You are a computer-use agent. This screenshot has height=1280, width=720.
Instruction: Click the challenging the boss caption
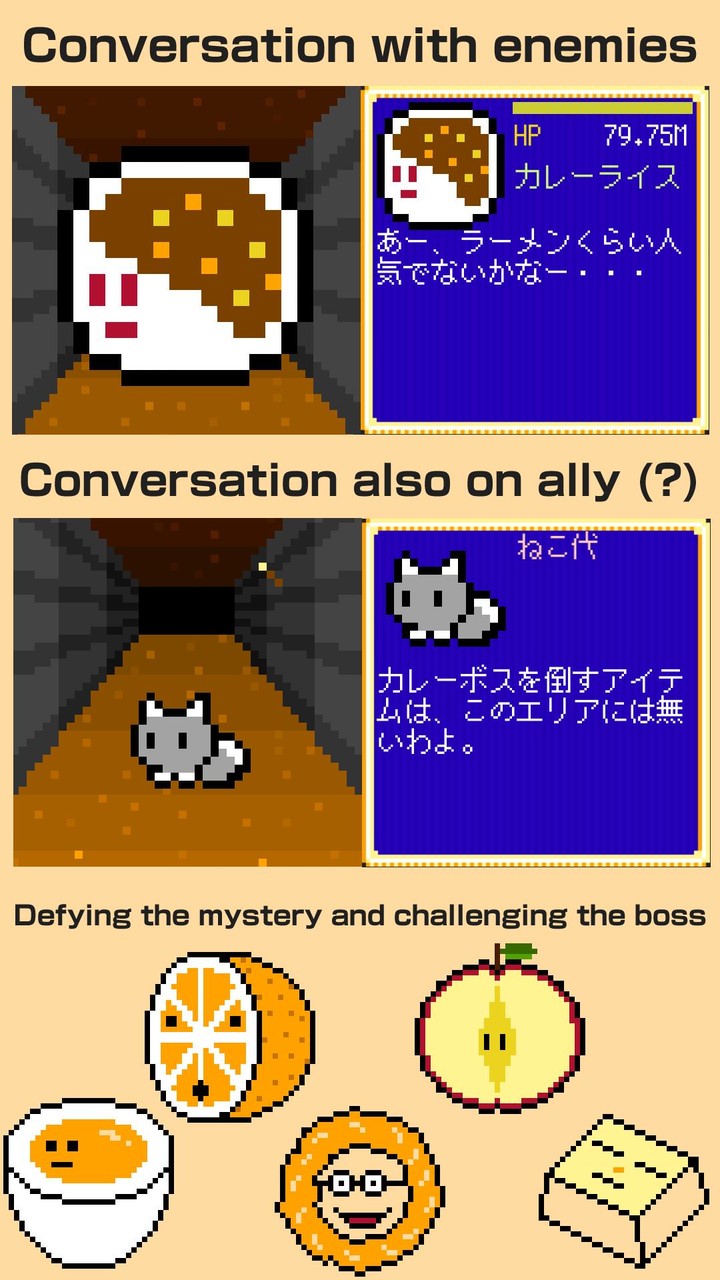360,913
